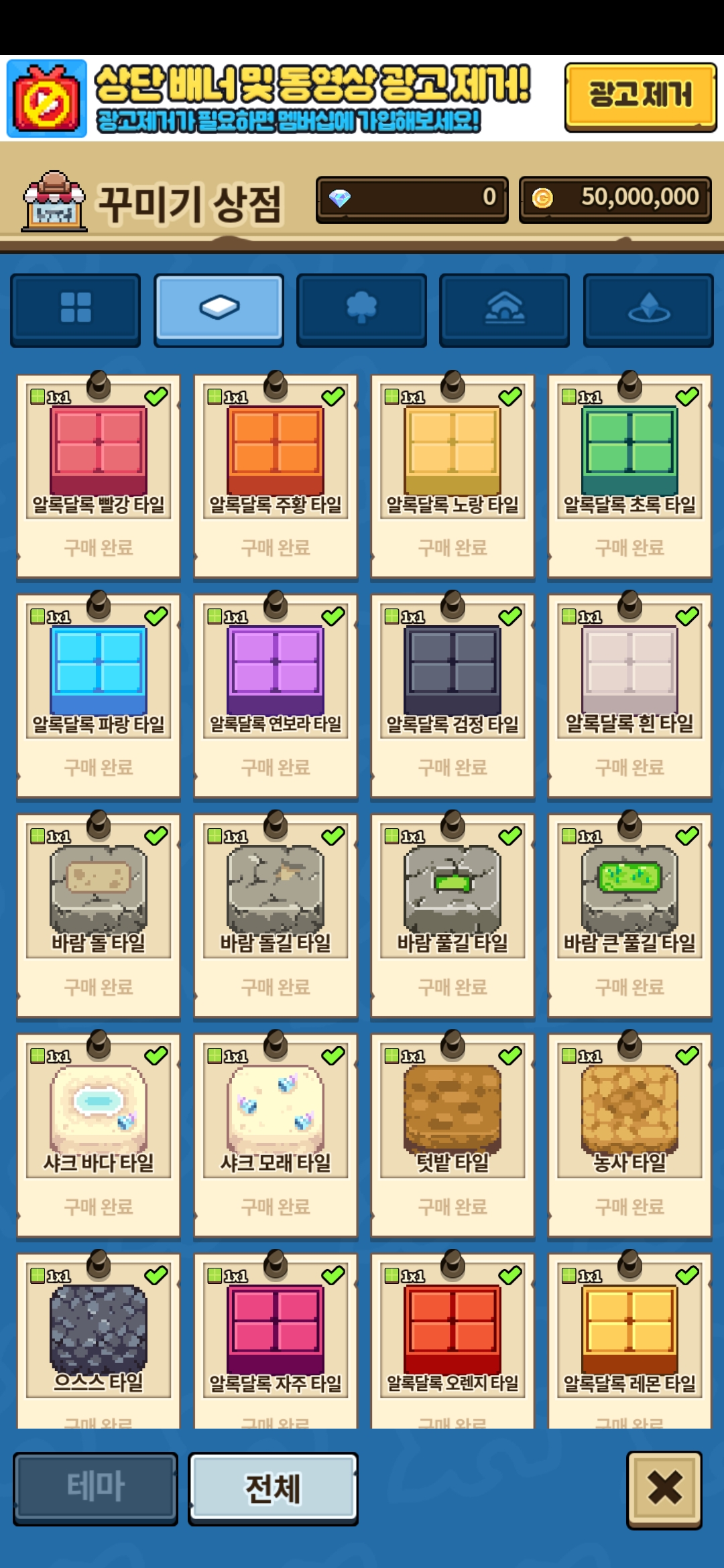Switch to the all-items grid category tab
Image resolution: width=724 pixels, height=1568 pixels.
(76, 309)
